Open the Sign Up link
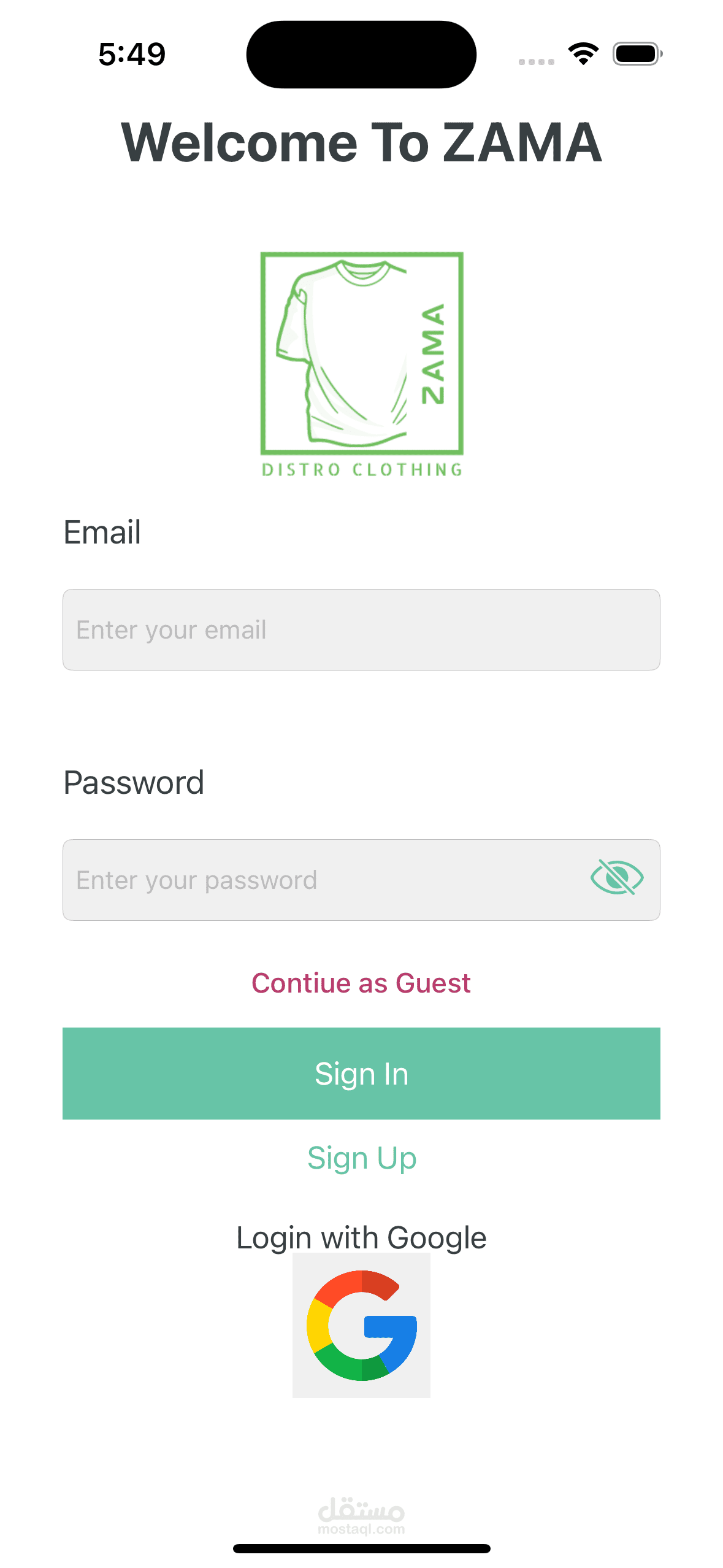This screenshot has width=723, height=1568. tap(362, 1158)
